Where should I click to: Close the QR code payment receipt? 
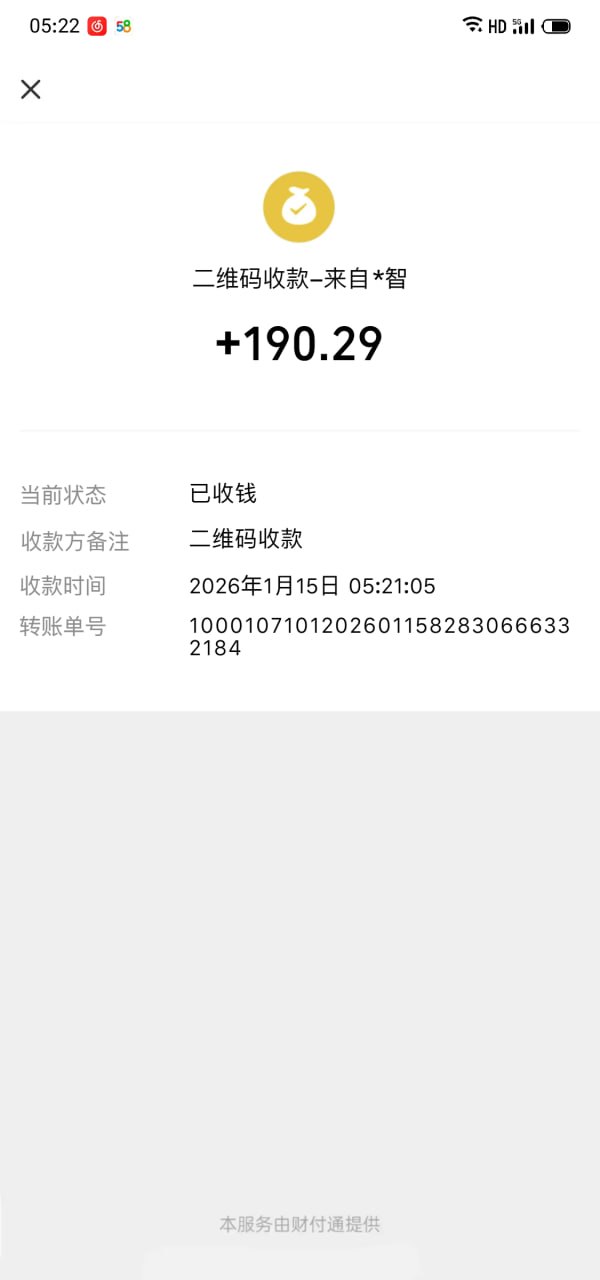(31, 89)
